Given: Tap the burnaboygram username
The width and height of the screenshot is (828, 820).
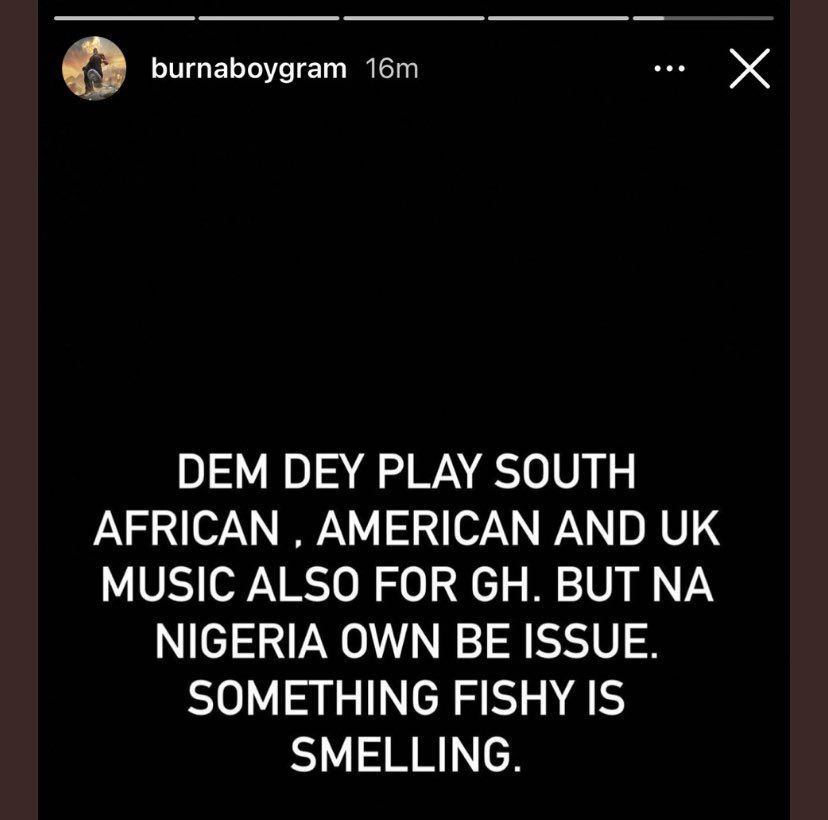Looking at the screenshot, I should pos(248,69).
